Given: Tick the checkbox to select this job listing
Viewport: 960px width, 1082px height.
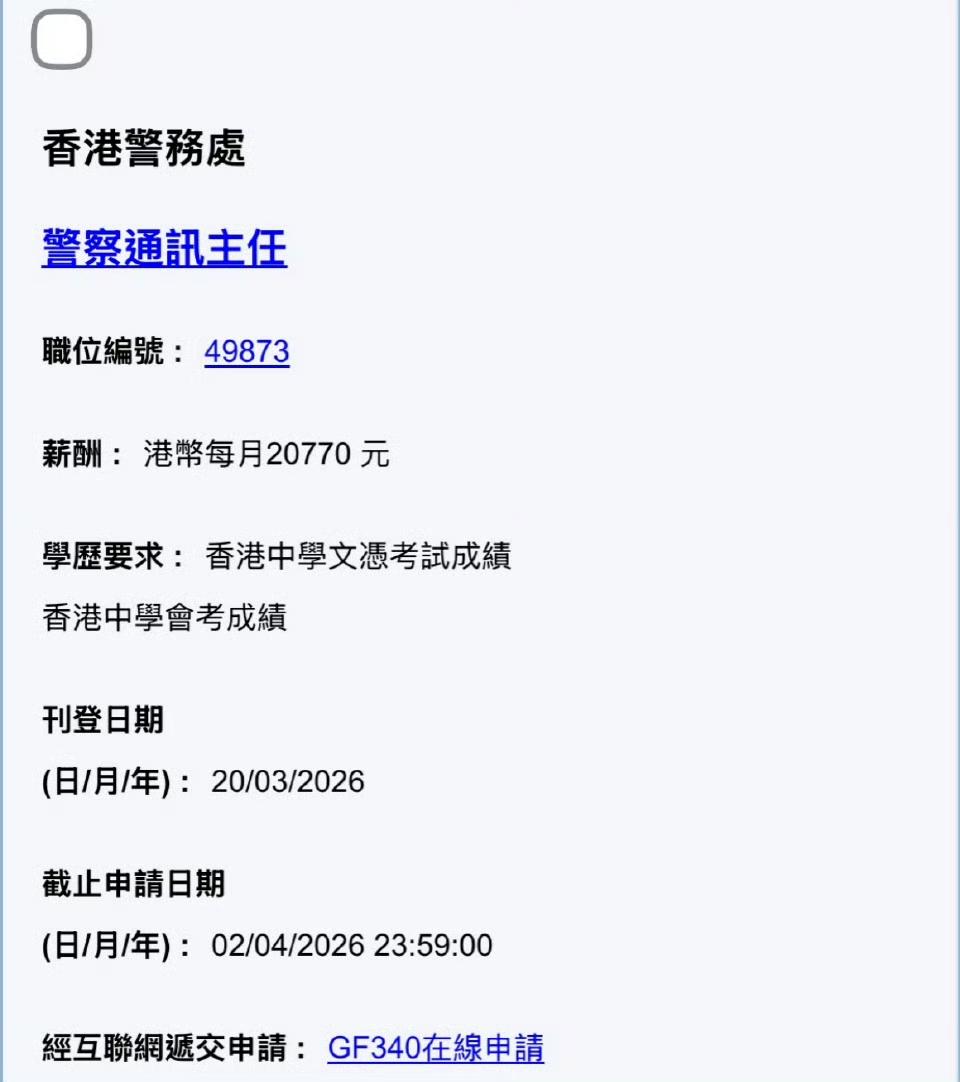Looking at the screenshot, I should pyautogui.click(x=64, y=38).
